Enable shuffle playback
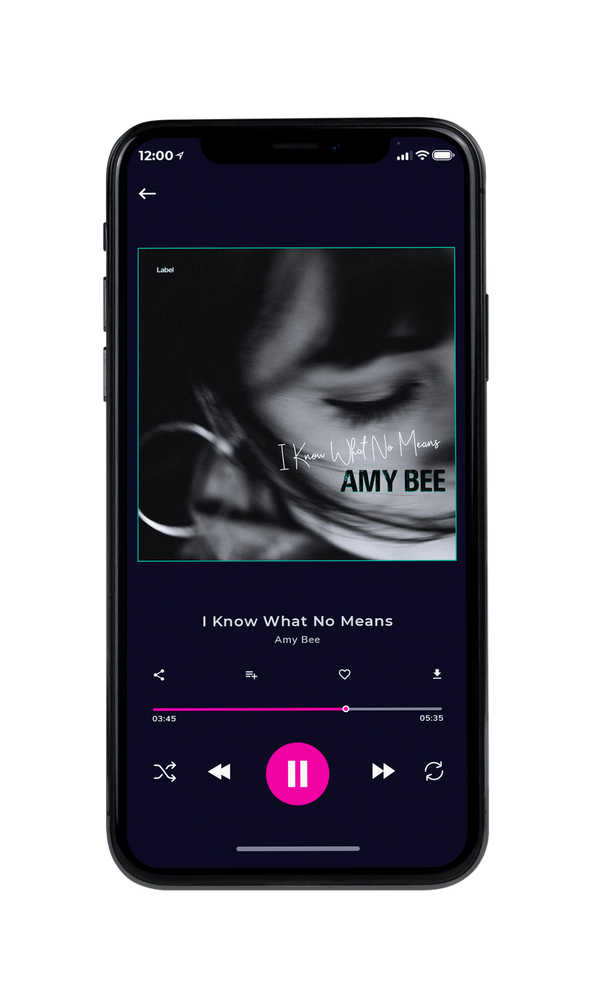 (165, 772)
